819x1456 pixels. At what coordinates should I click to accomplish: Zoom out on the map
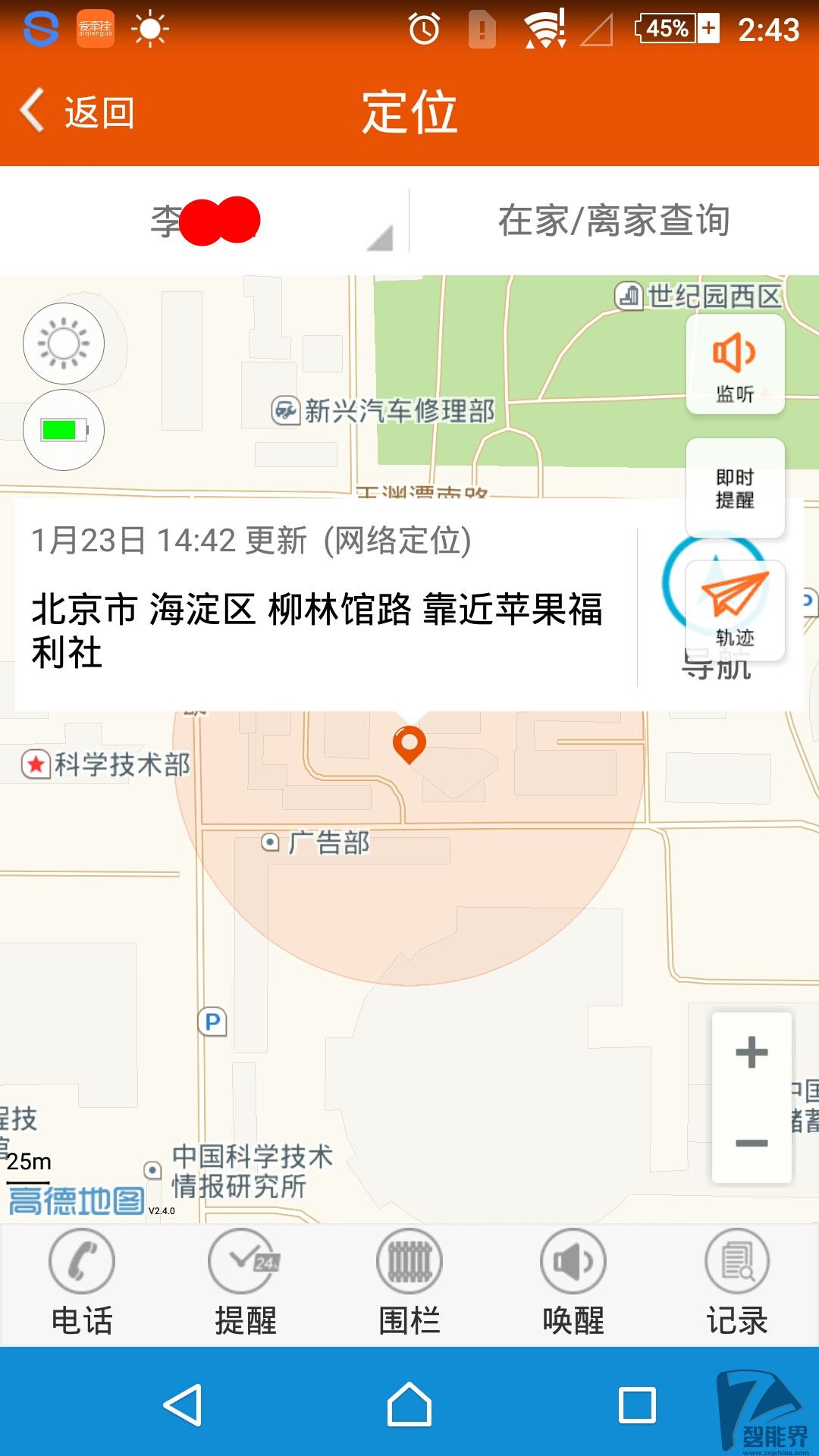click(752, 1143)
